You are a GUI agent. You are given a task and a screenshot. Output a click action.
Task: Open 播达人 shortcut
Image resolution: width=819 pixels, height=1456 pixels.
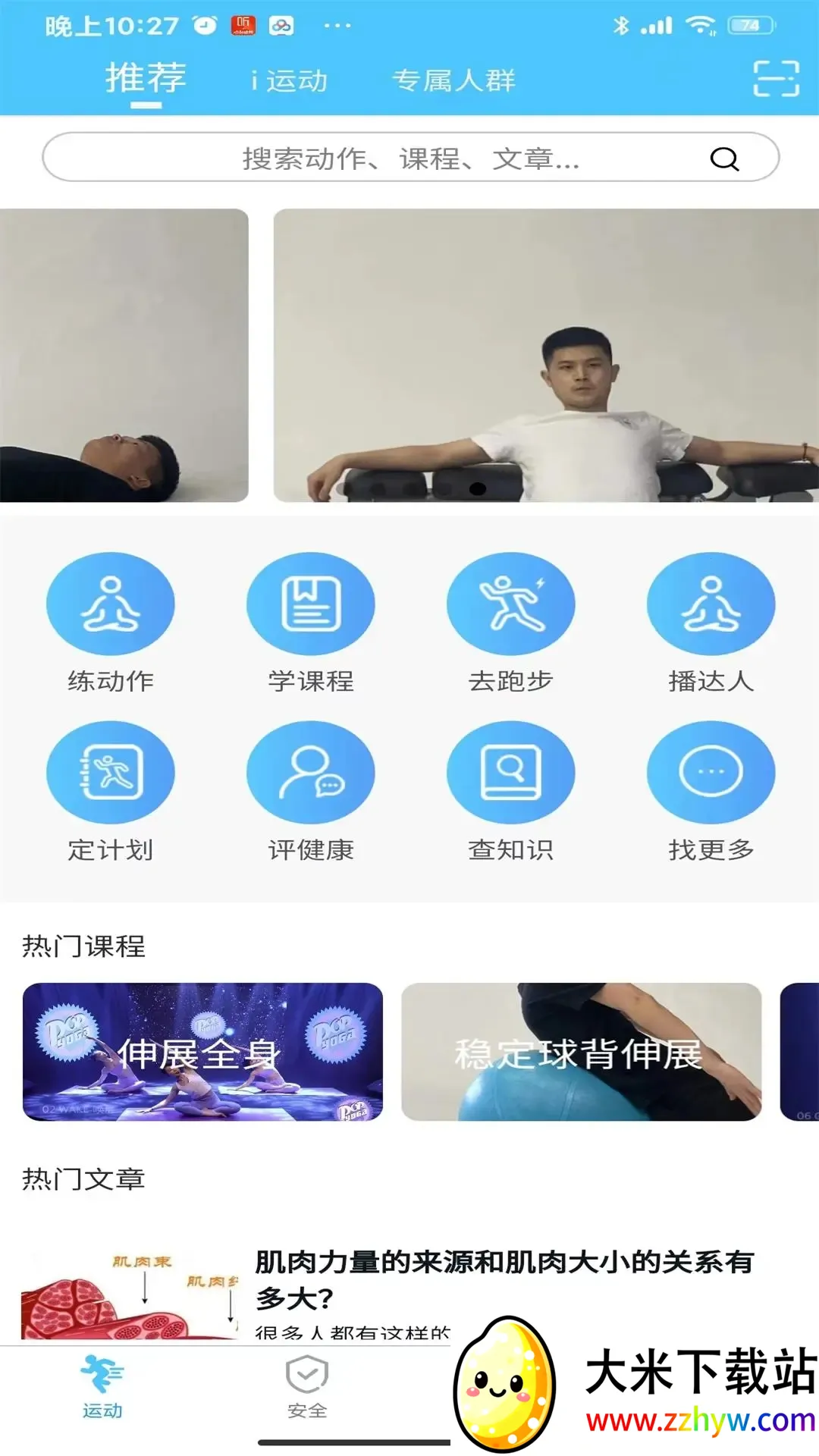click(x=711, y=622)
